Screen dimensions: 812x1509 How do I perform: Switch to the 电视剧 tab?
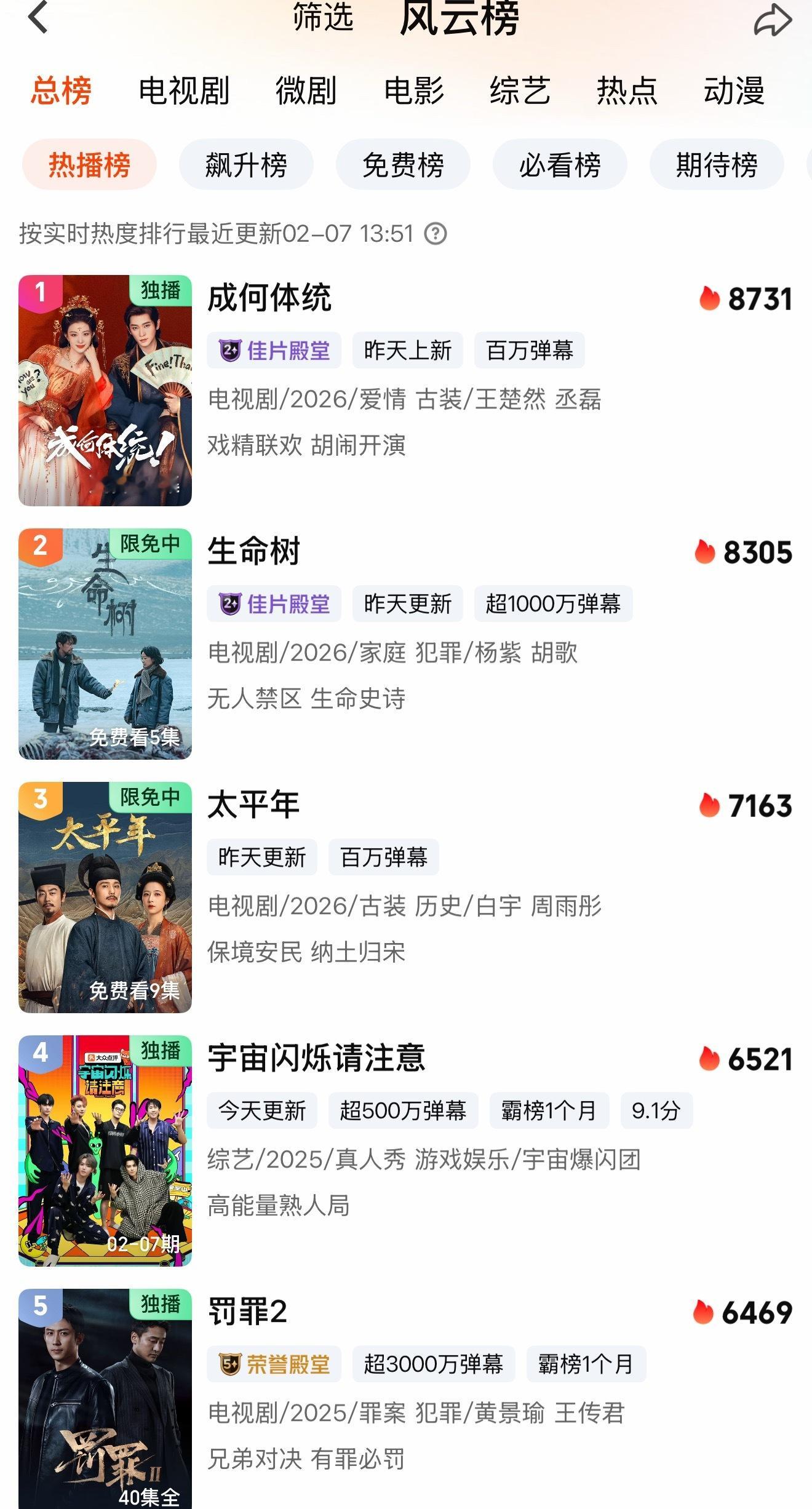[x=184, y=91]
